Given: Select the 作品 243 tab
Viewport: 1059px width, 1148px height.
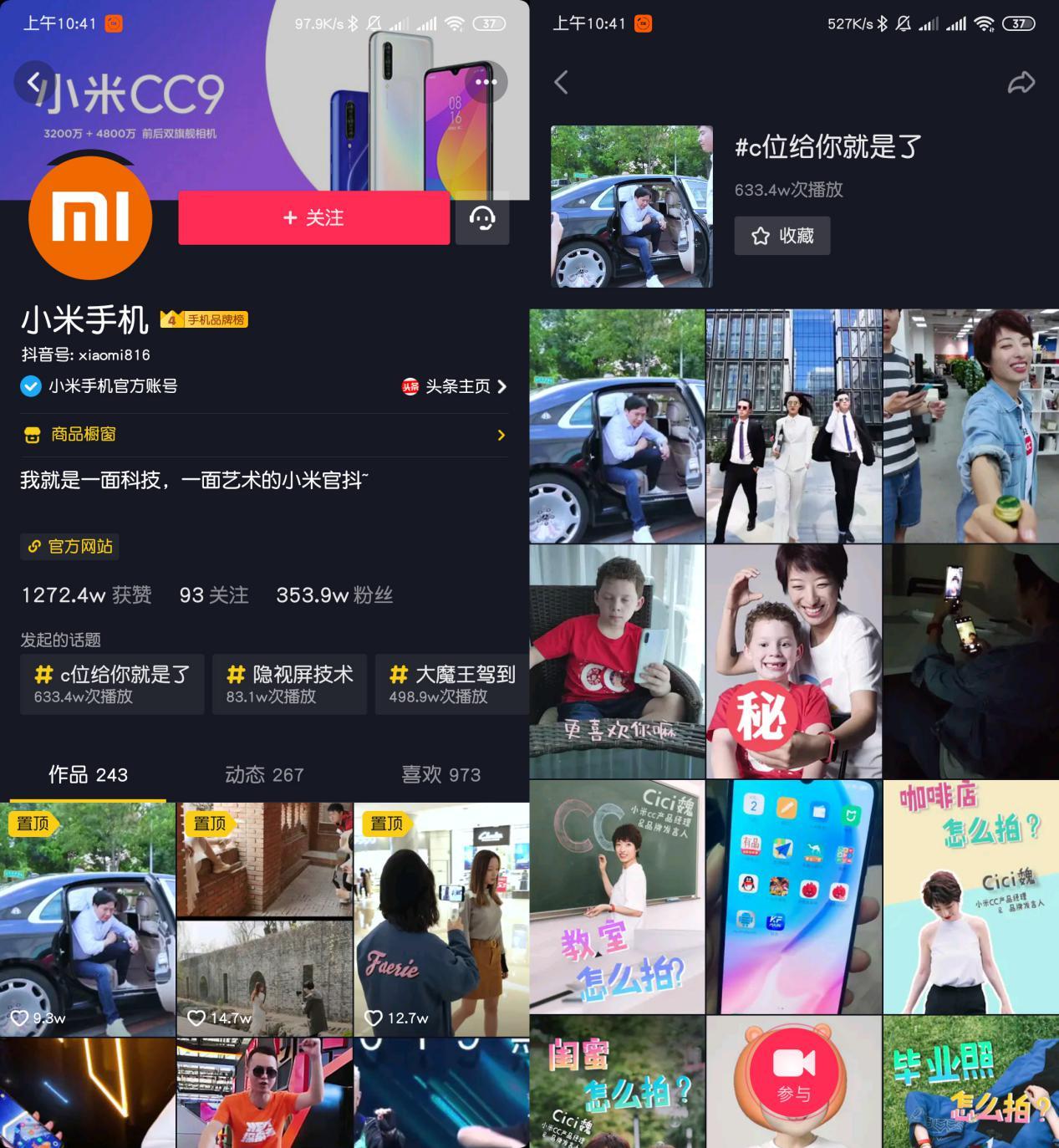Looking at the screenshot, I should click(x=88, y=775).
